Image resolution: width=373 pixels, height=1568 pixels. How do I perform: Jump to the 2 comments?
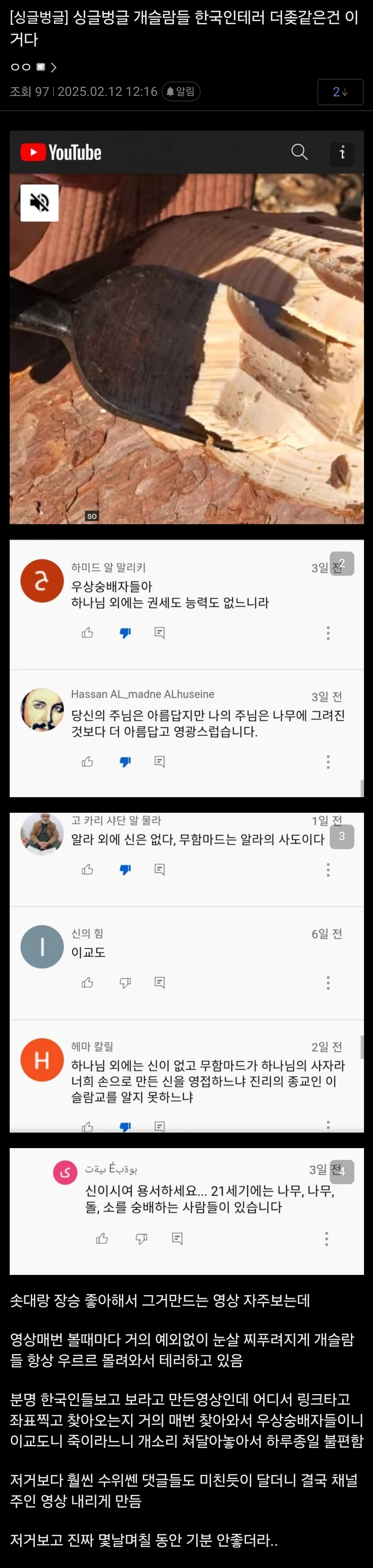[339, 92]
